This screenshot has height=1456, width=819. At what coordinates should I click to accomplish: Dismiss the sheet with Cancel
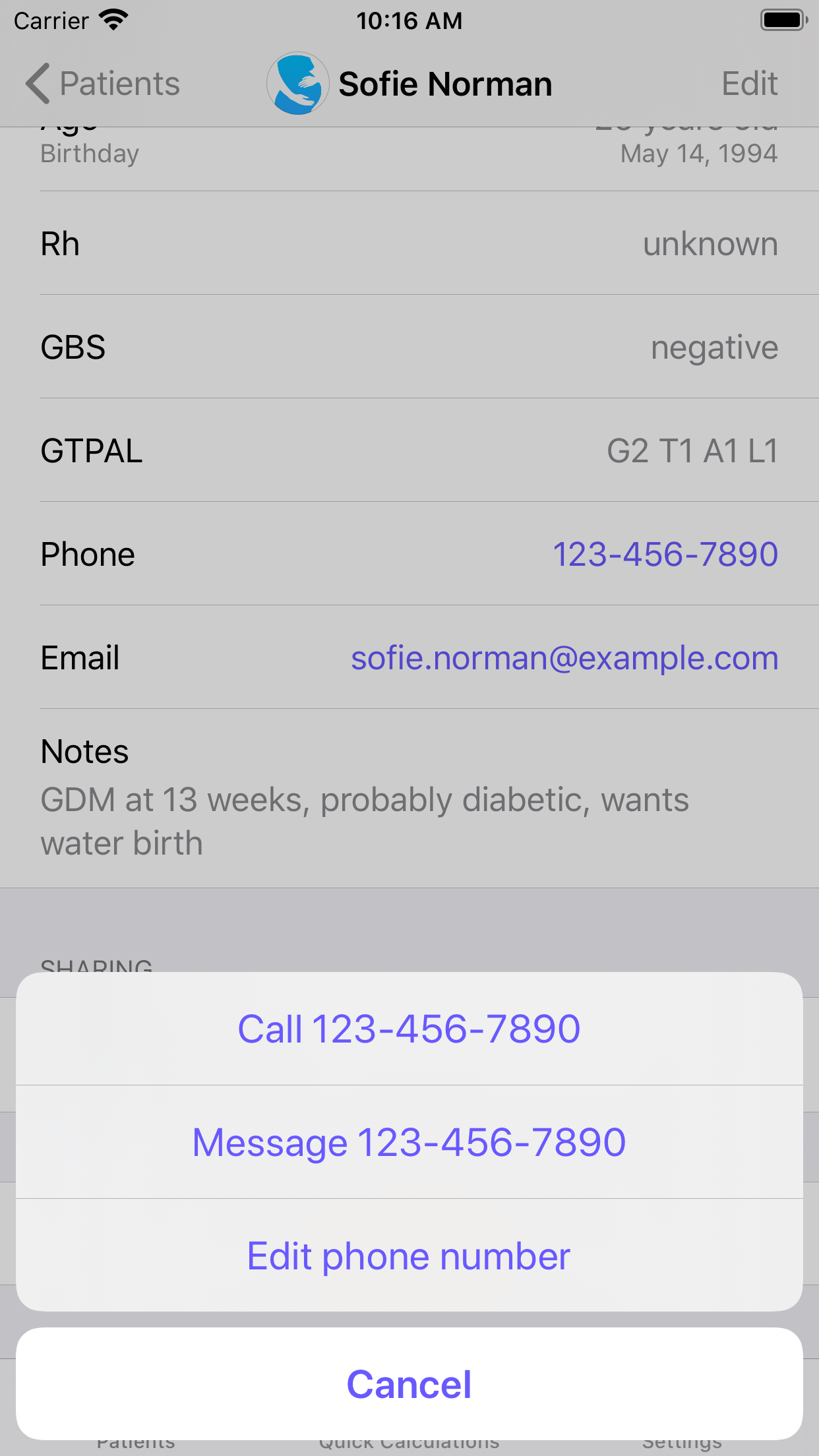(409, 1383)
